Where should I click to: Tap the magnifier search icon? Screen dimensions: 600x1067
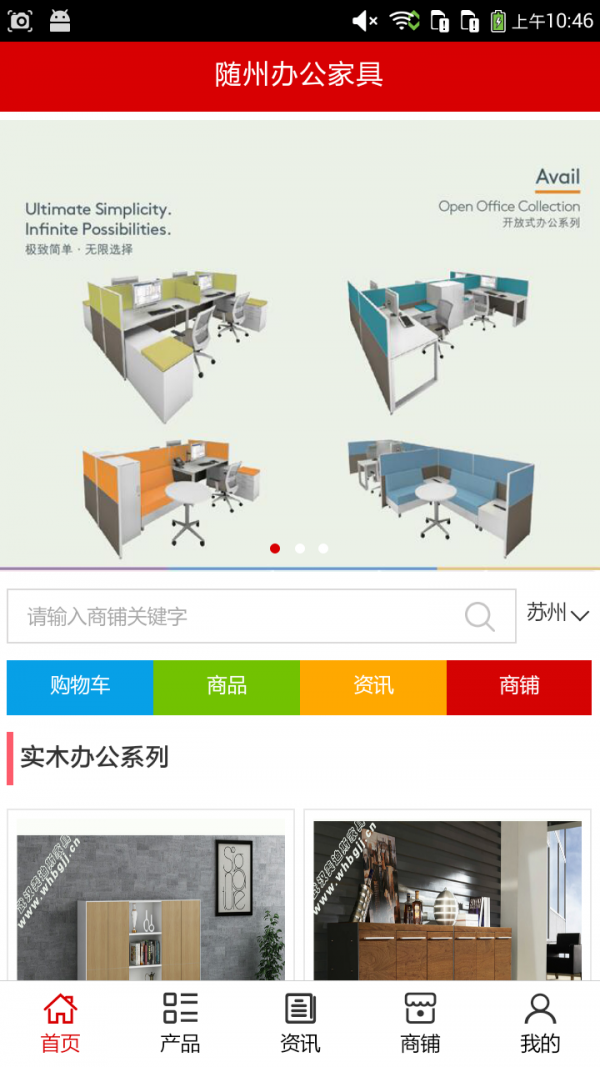[480, 616]
